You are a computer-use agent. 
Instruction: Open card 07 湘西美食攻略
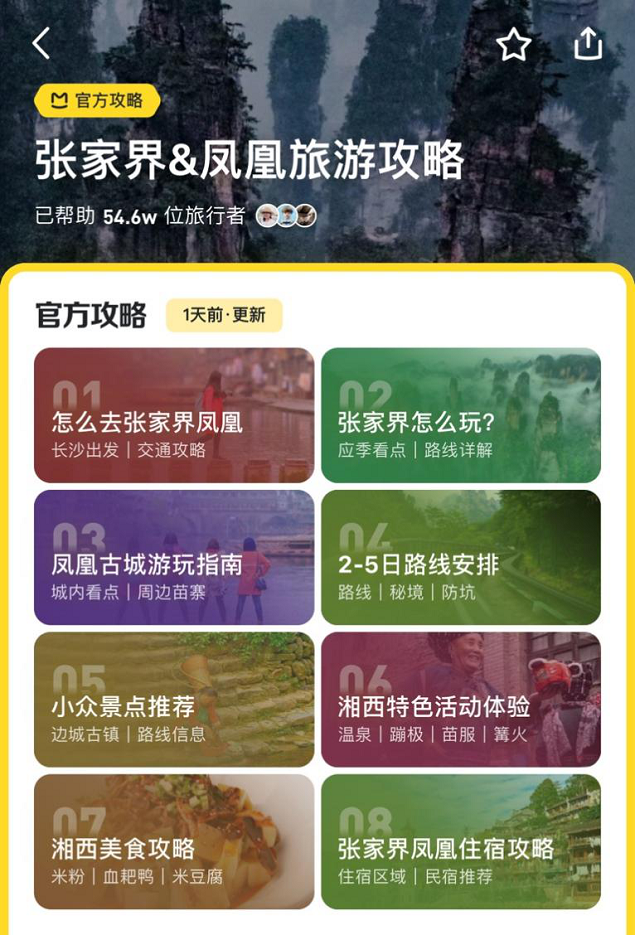point(174,842)
